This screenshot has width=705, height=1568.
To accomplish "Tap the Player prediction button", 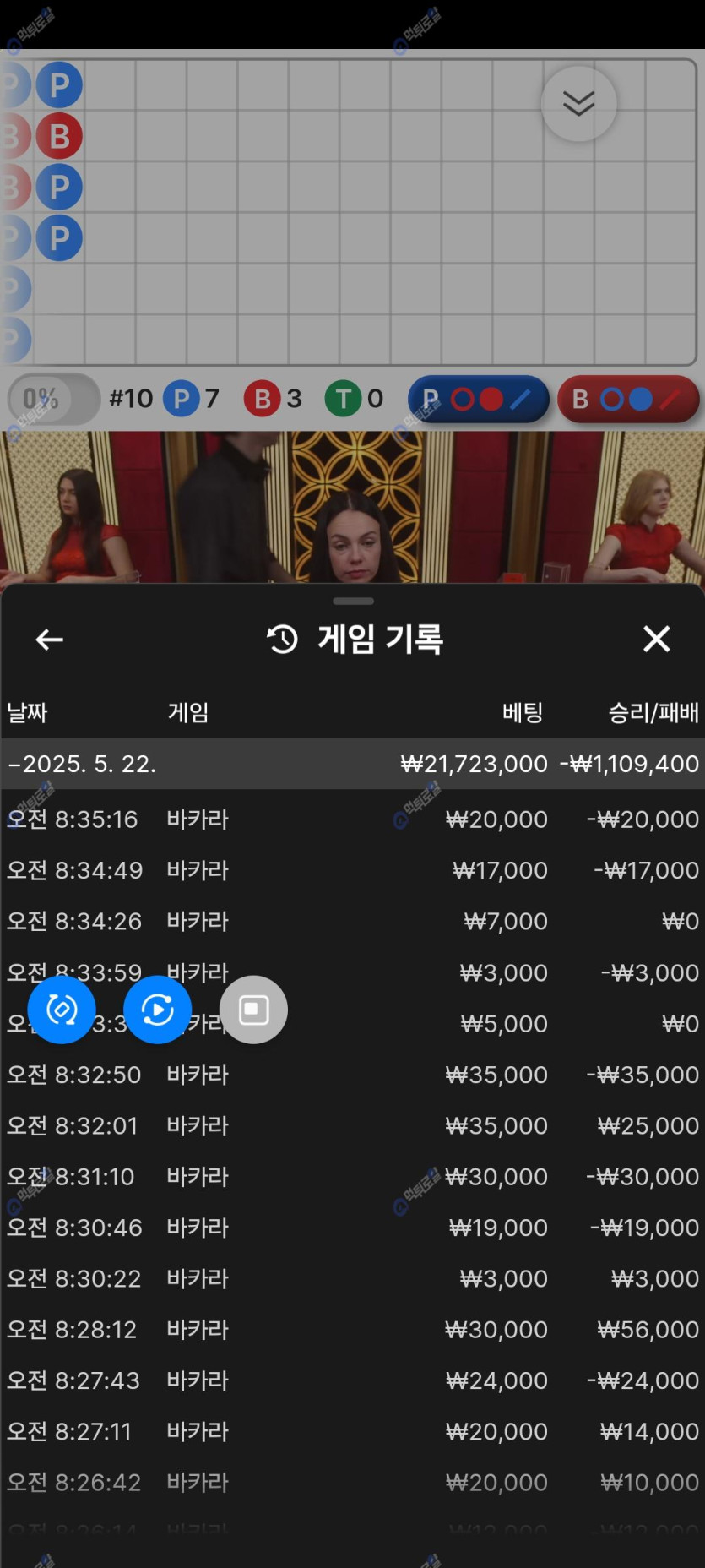I will click(x=478, y=399).
